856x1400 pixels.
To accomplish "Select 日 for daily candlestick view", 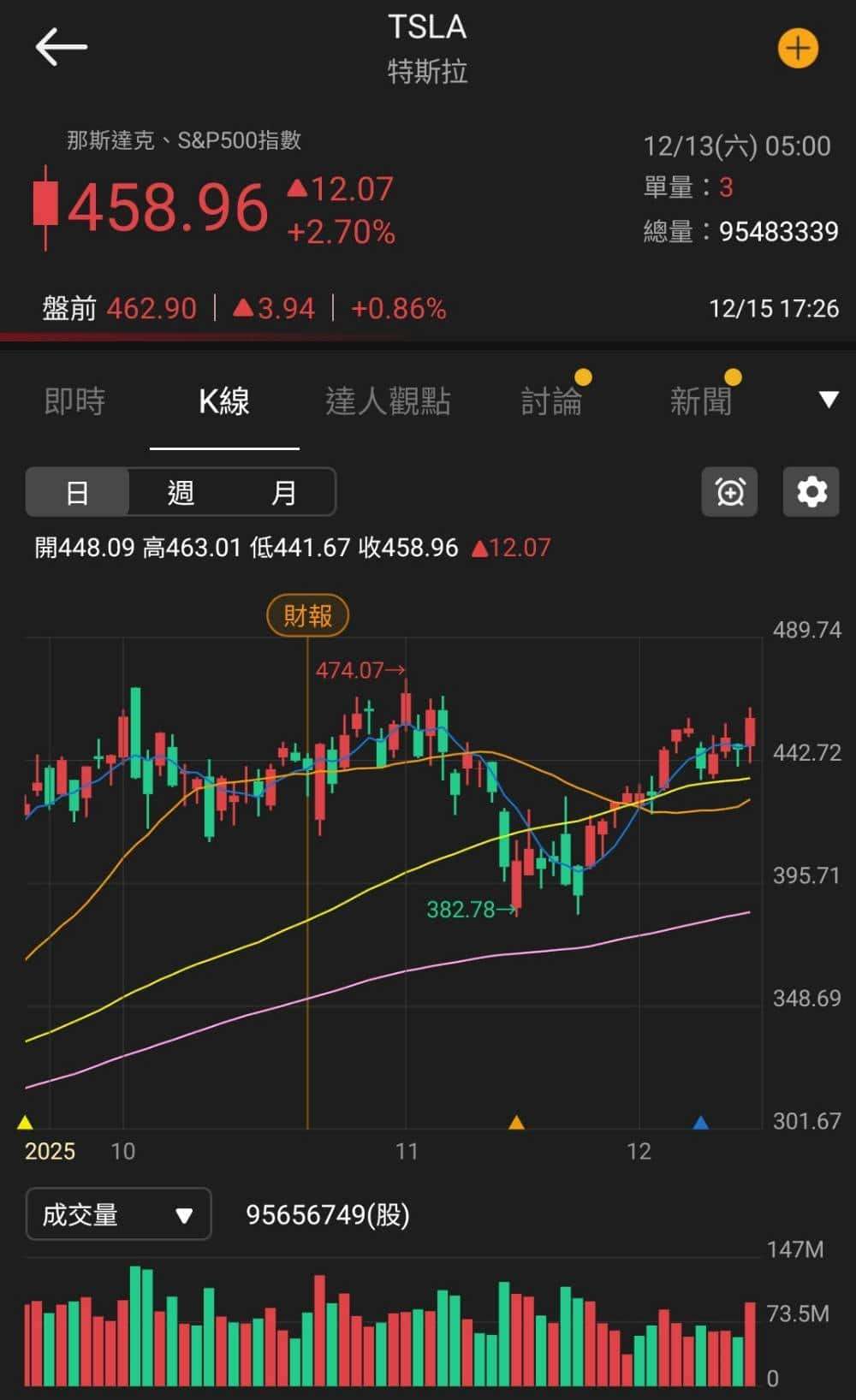I will [x=78, y=492].
